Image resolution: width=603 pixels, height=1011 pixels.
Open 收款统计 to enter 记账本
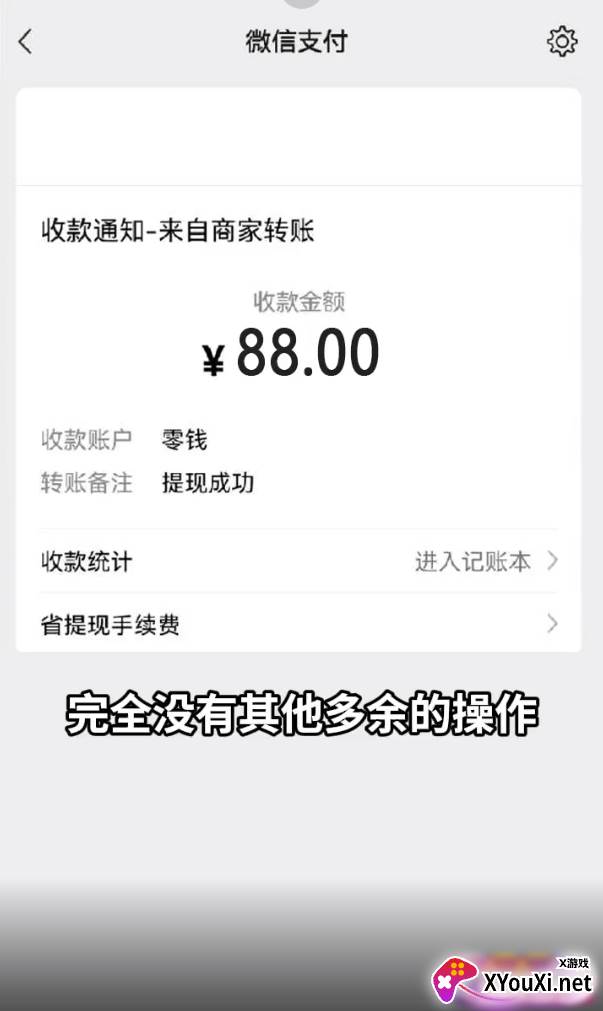pos(299,561)
